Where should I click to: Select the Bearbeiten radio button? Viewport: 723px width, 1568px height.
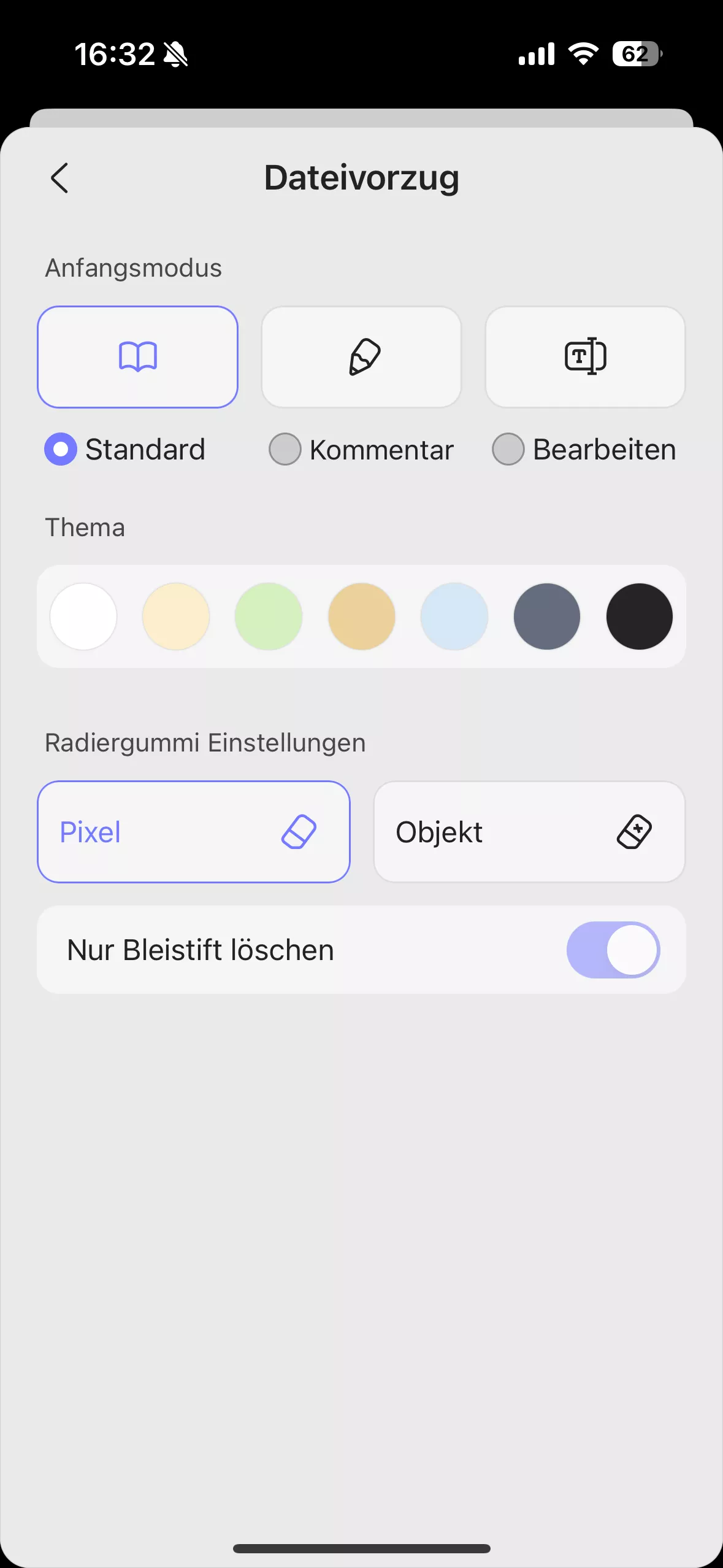click(508, 450)
